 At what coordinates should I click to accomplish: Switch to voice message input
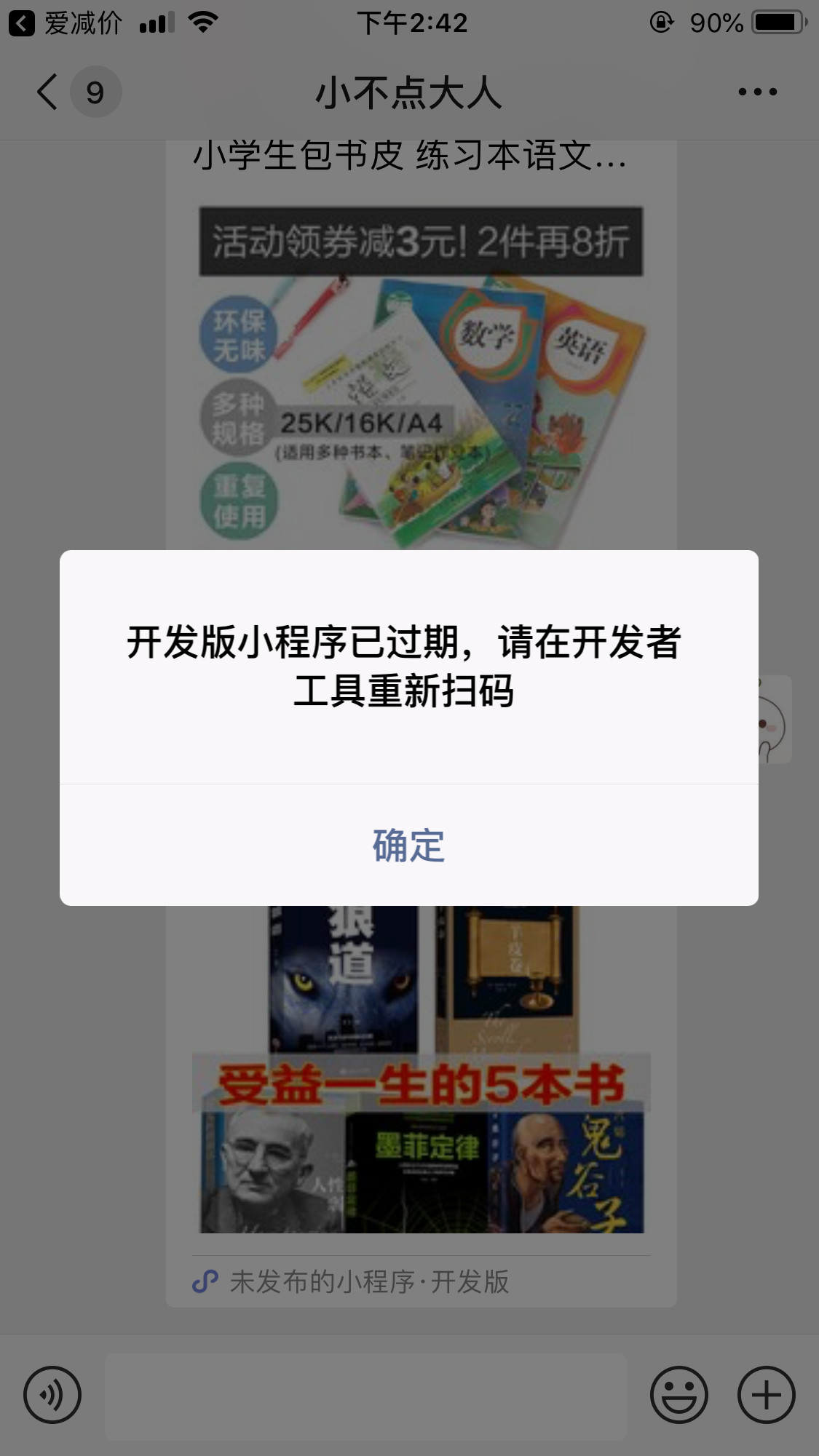[52, 1395]
